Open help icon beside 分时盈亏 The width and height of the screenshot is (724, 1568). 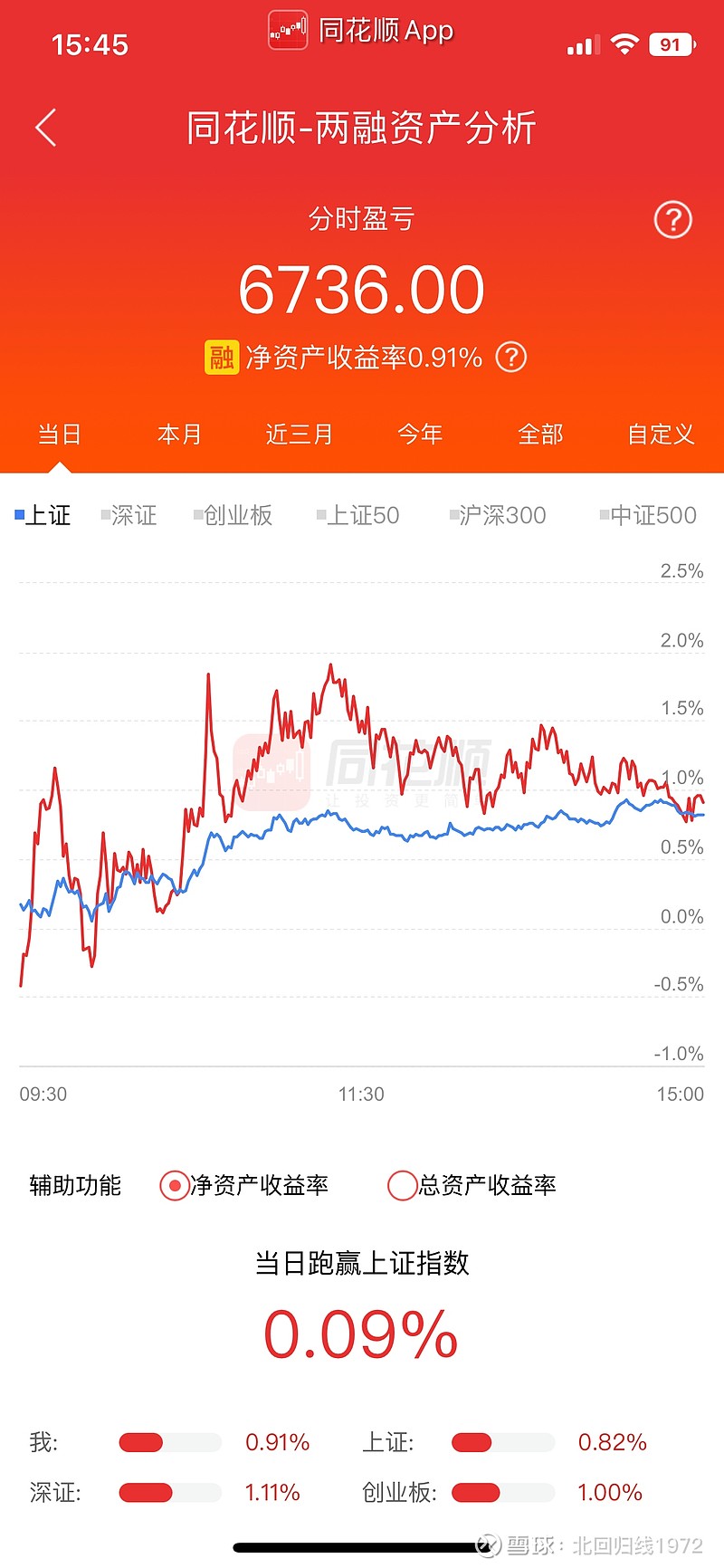tap(672, 219)
